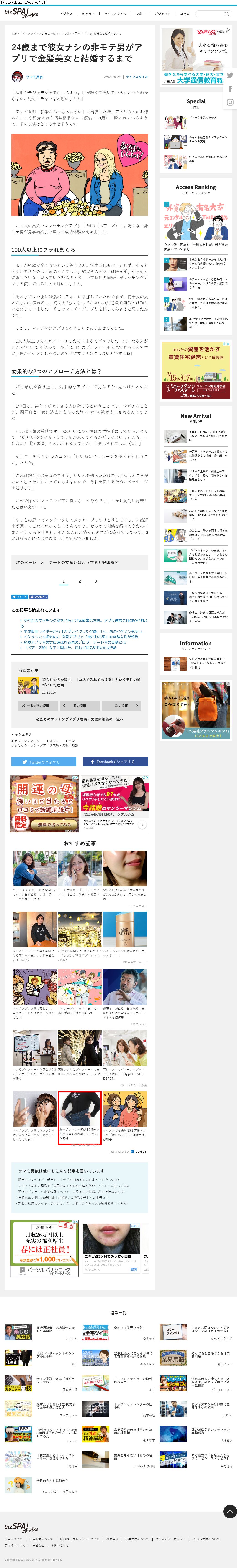The image size is (237, 1568).
Task: Tweet this article with the ツイート button
Action: pos(20,597)
